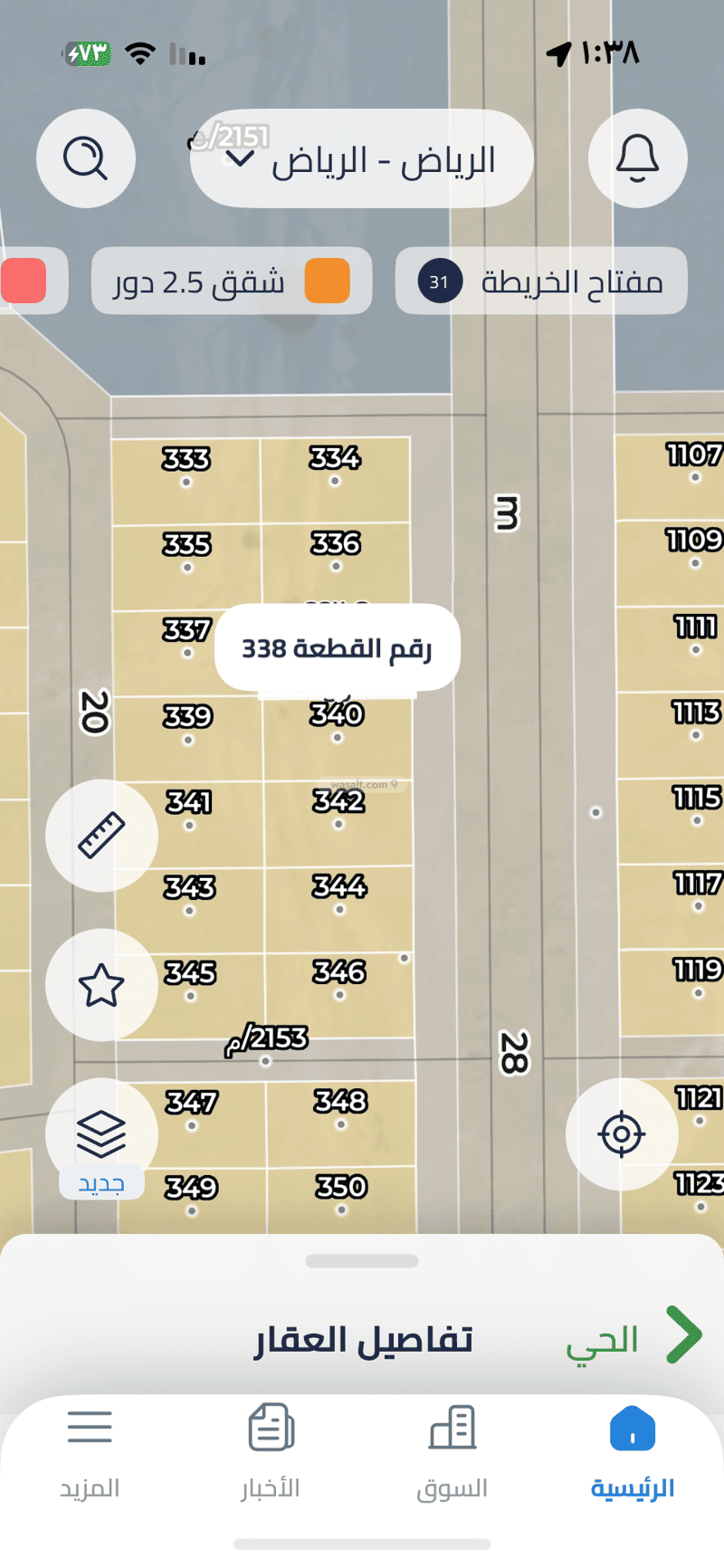724x1568 pixels.
Task: Tap the رقم القطعة 338 callout bubble
Action: pos(337,648)
